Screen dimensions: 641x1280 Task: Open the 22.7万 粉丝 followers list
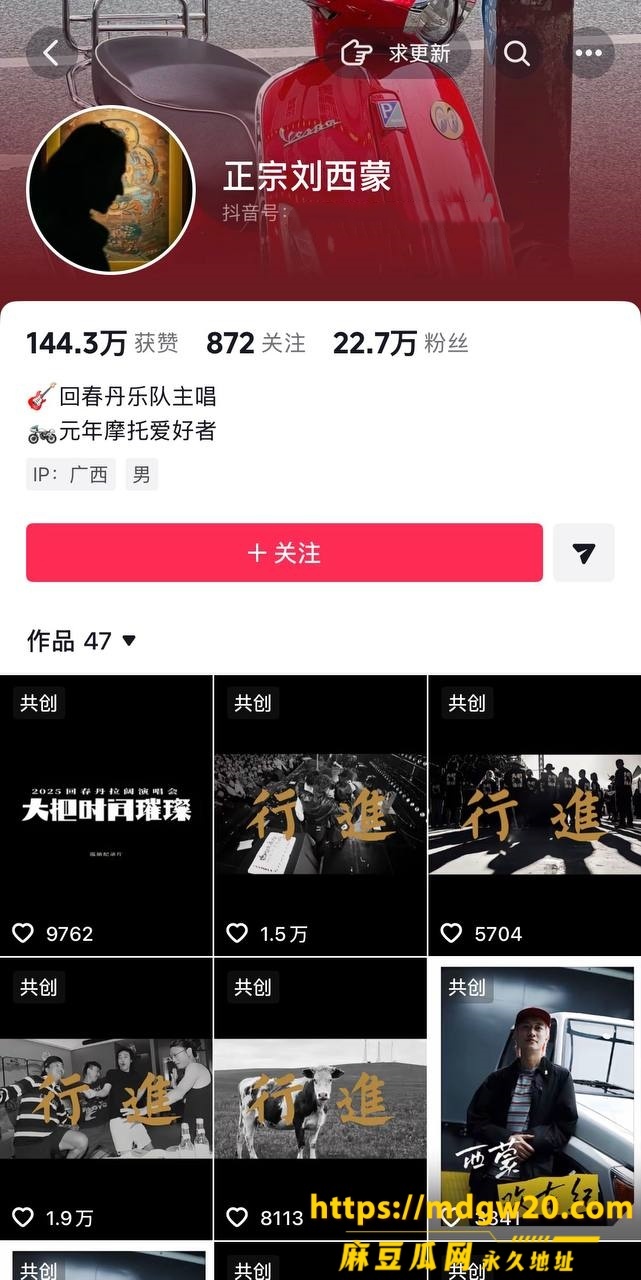coord(400,343)
